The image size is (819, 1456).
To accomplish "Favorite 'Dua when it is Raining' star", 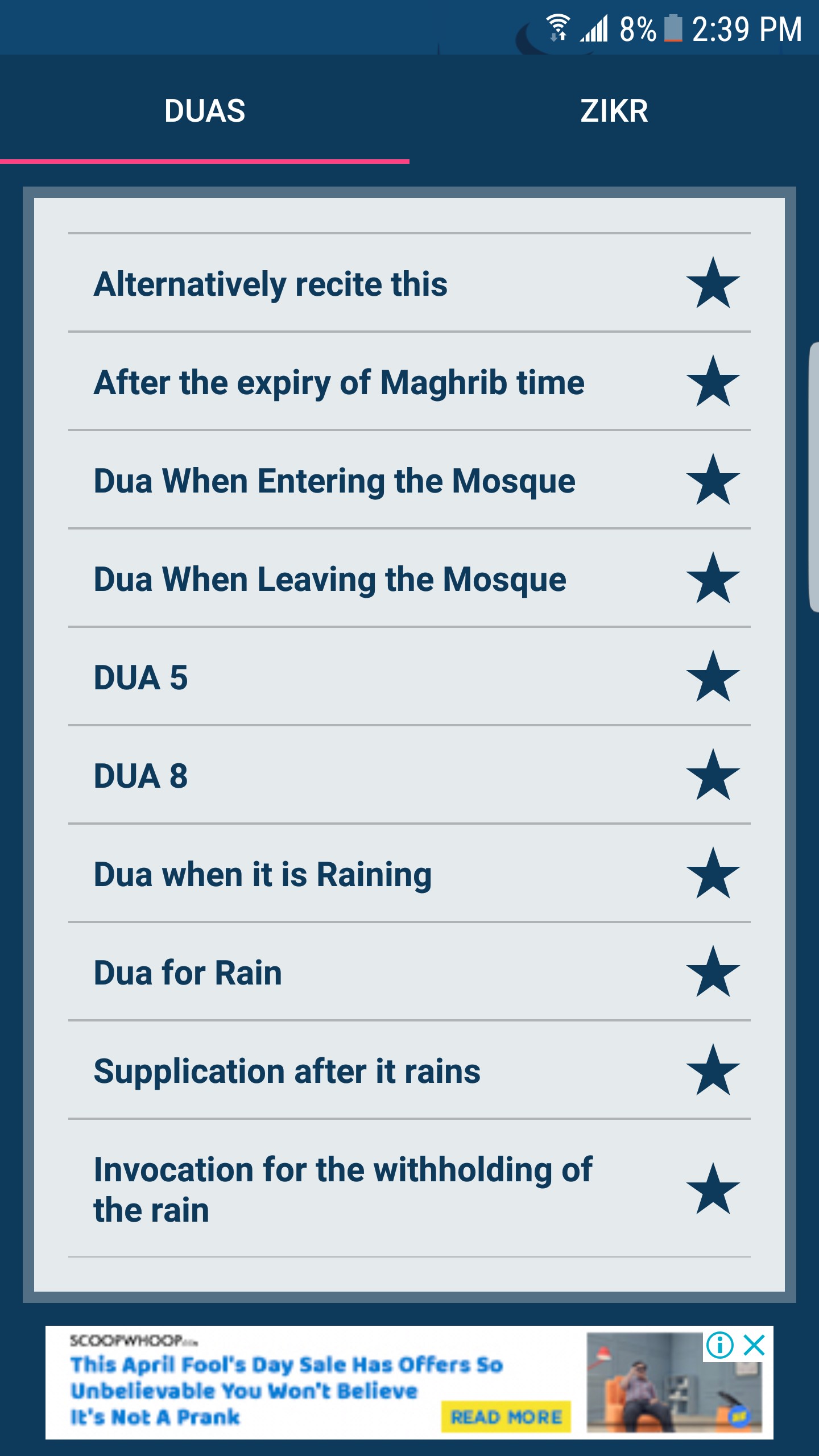I will coord(713,874).
